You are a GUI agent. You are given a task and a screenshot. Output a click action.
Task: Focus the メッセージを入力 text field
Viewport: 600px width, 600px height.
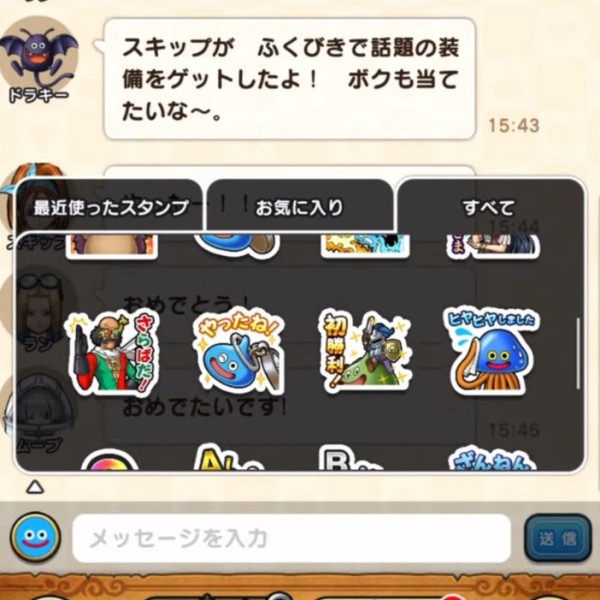291,539
